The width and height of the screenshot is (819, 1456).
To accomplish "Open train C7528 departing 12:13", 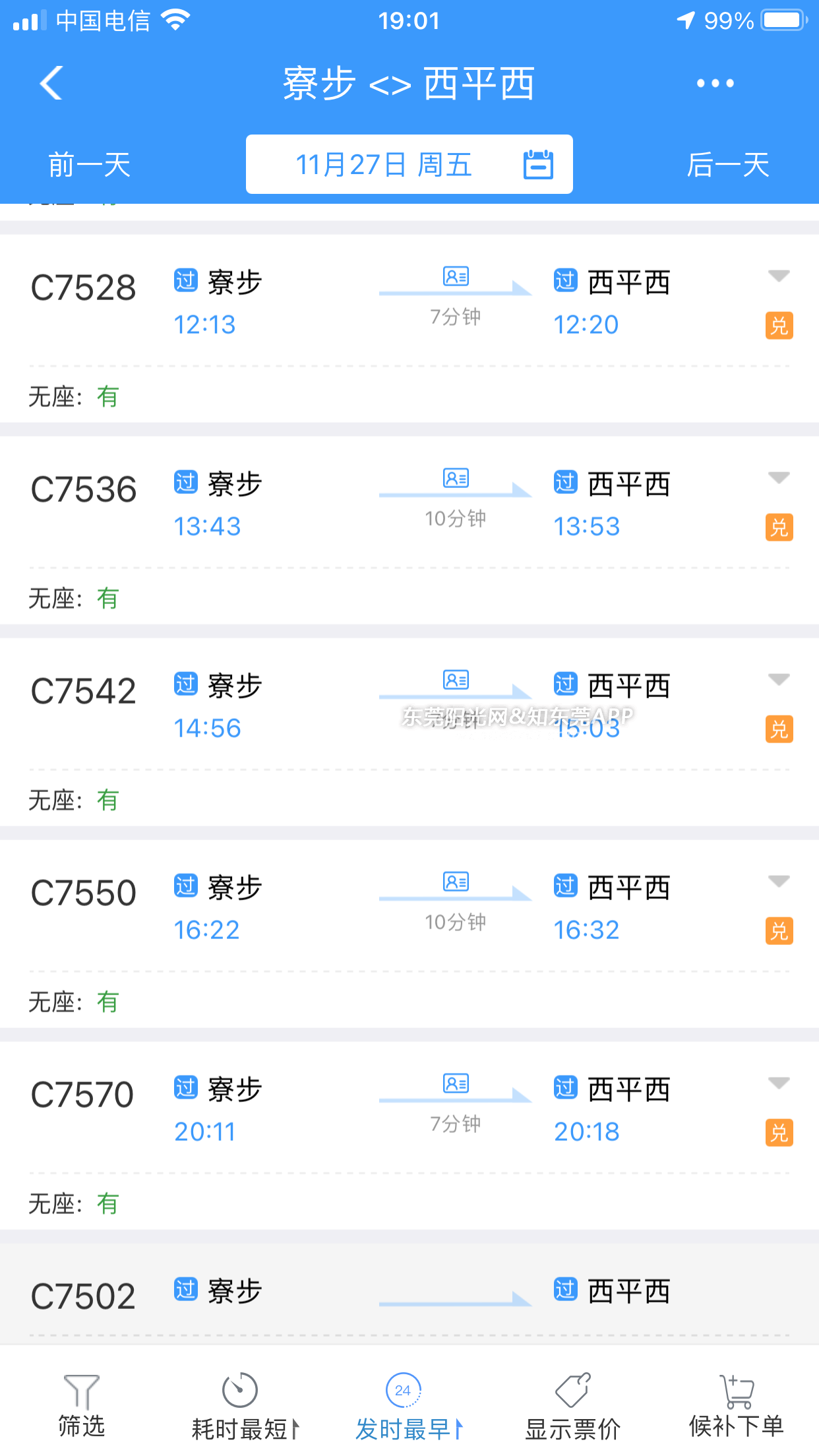I will pos(409,328).
